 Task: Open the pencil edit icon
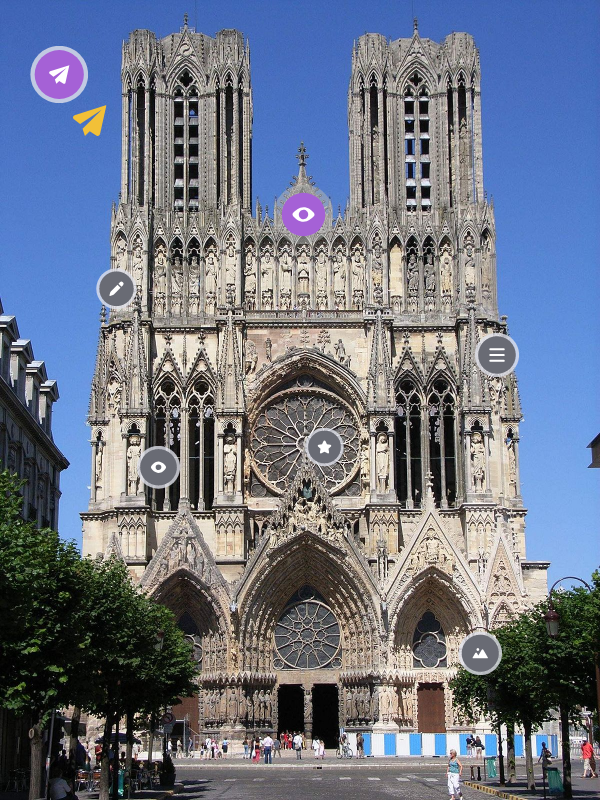(x=116, y=289)
